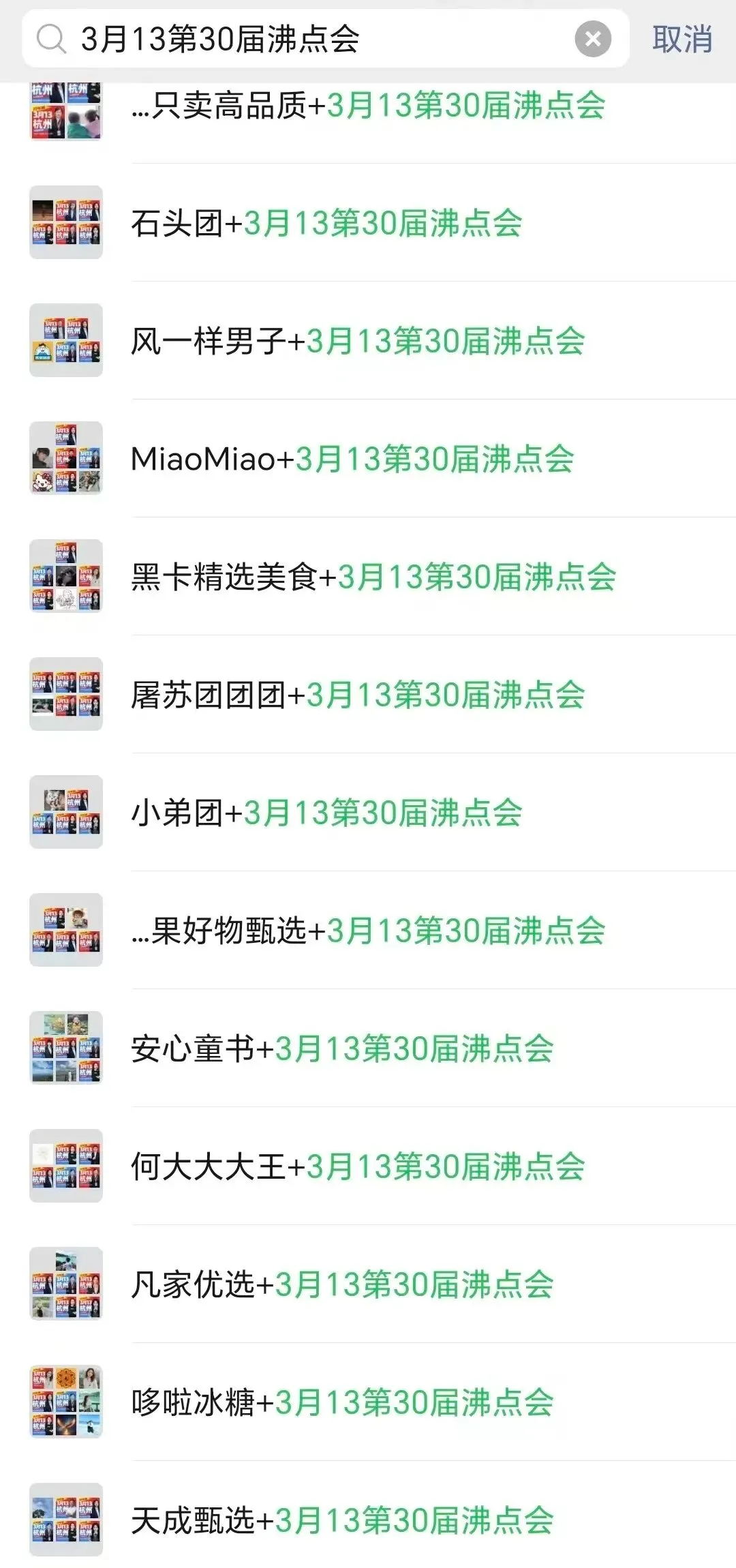The width and height of the screenshot is (736, 1568).
Task: Clear the search text
Action: [x=592, y=39]
